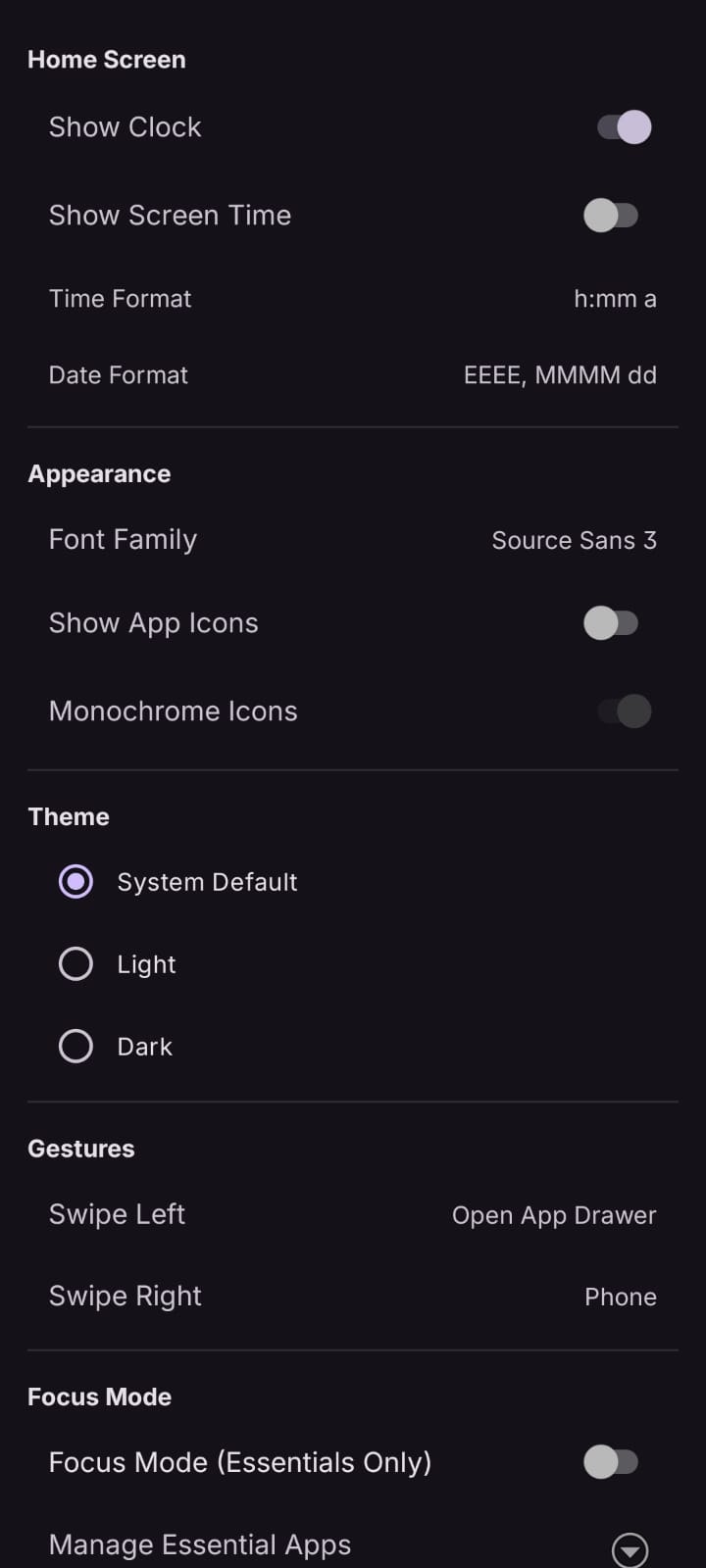Image resolution: width=706 pixels, height=1568 pixels.
Task: Click the Appearance section header
Action: (99, 473)
